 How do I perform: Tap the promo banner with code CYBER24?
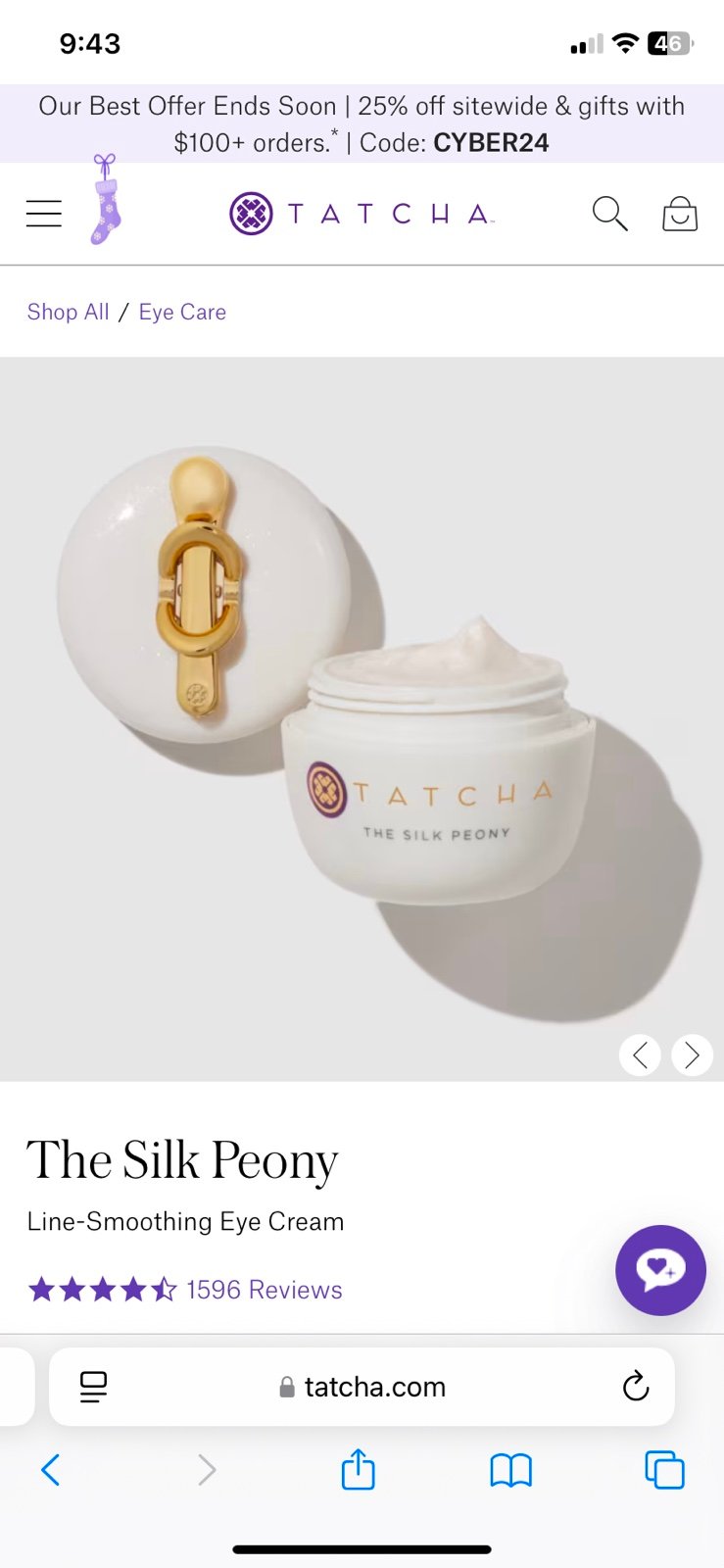tap(362, 123)
